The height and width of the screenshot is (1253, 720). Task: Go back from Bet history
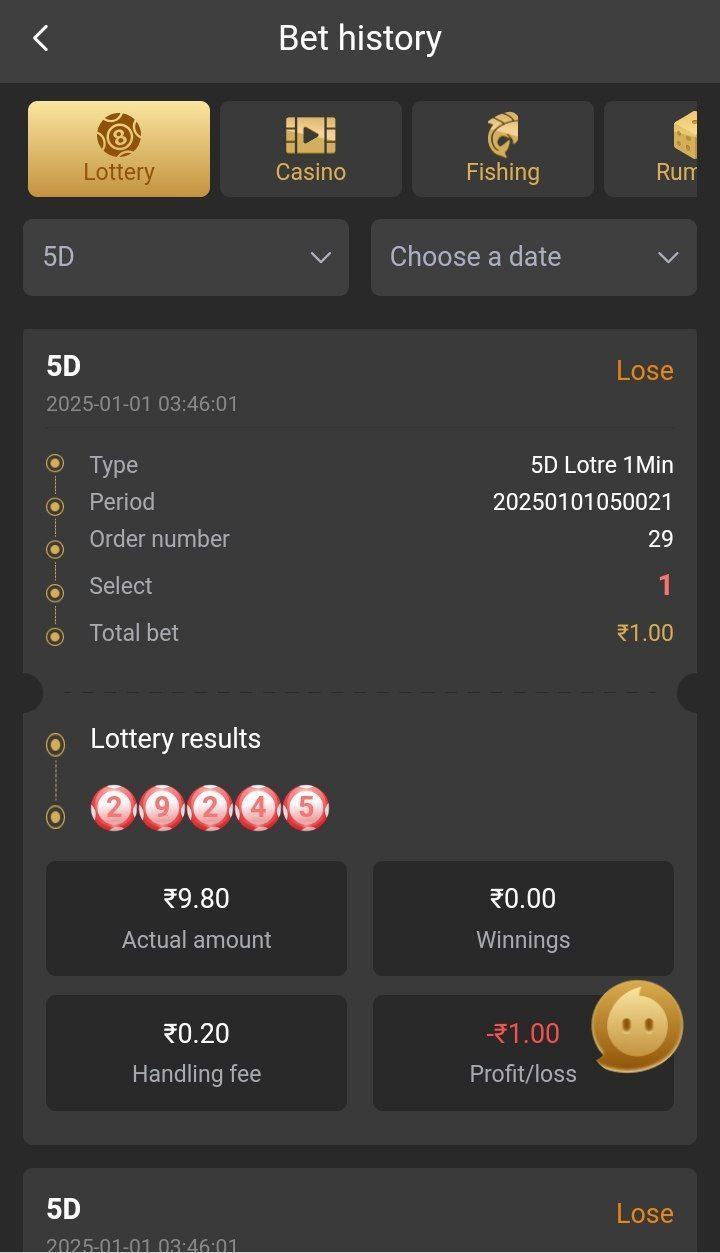41,39
